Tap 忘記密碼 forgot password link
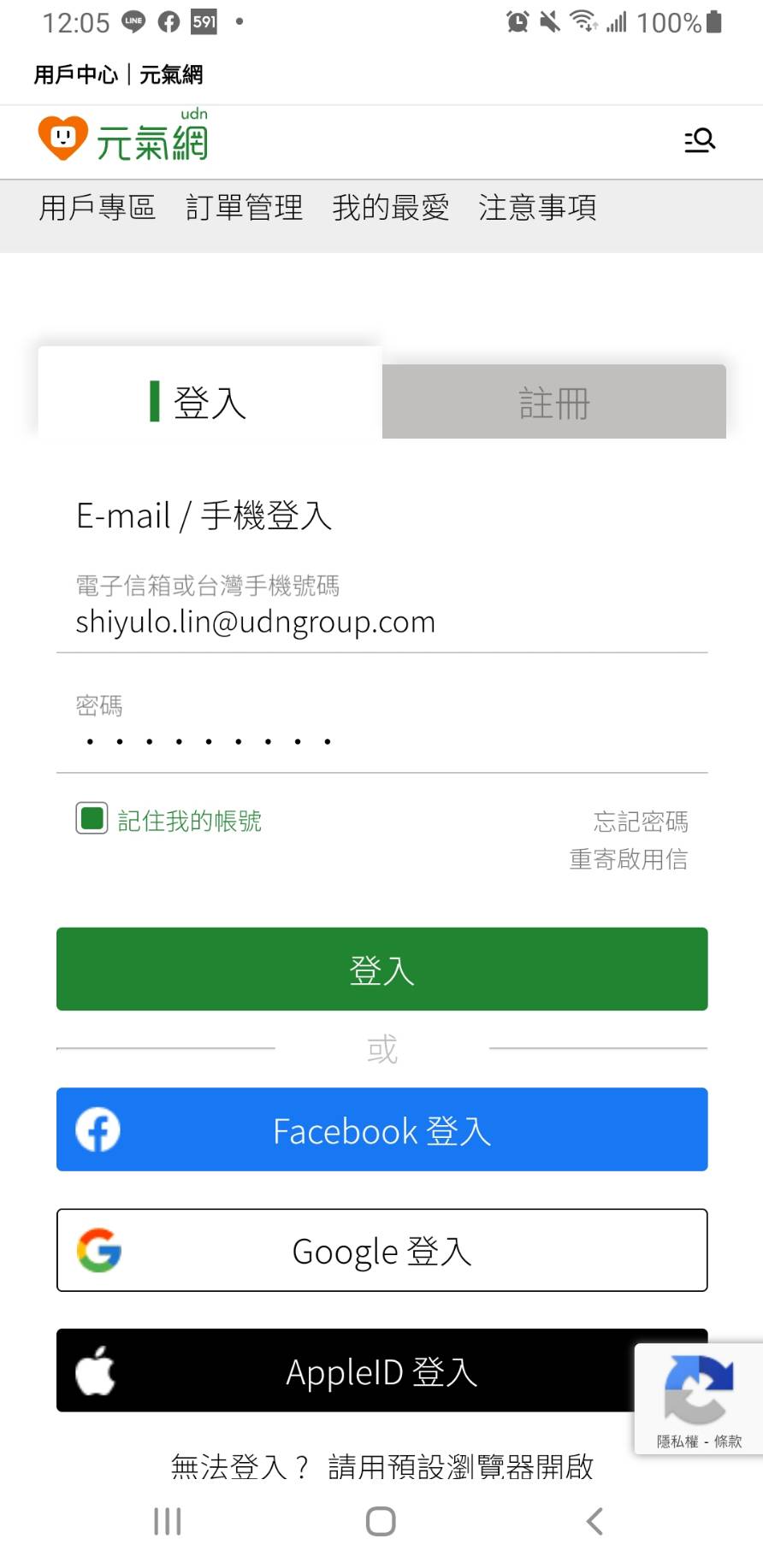Screen dimensions: 763x1568 point(641,822)
